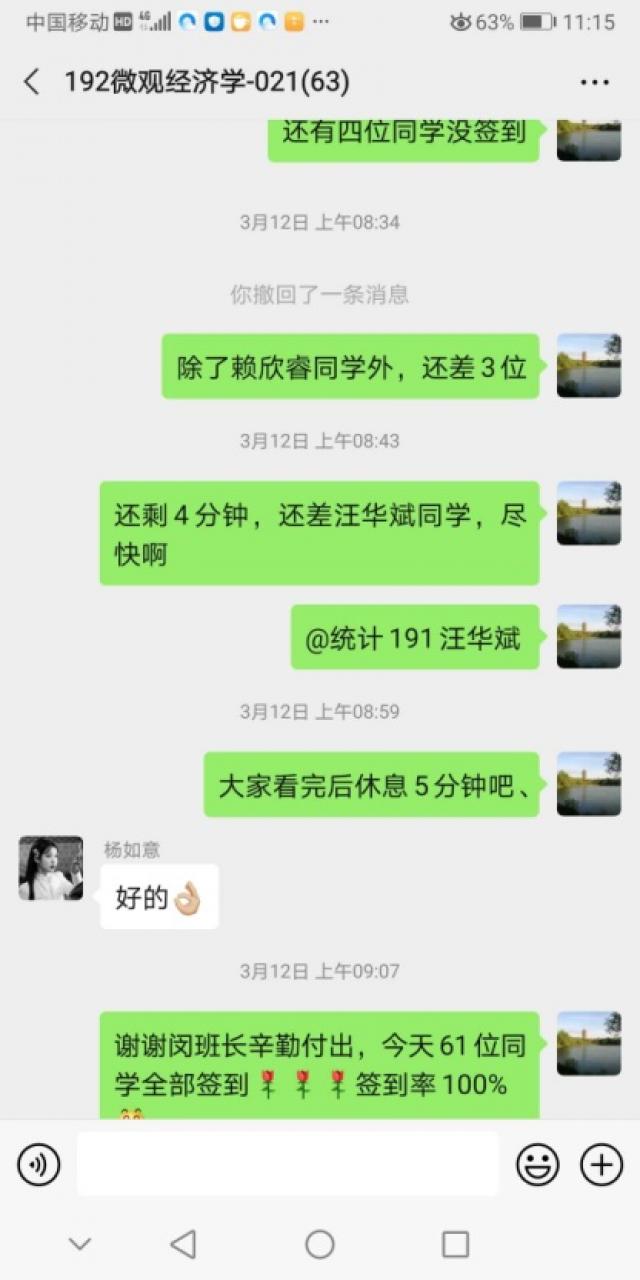The width and height of the screenshot is (640, 1280).
Task: Open sender avatar beside 大家看完后休息5分钟吧 message
Action: [588, 784]
